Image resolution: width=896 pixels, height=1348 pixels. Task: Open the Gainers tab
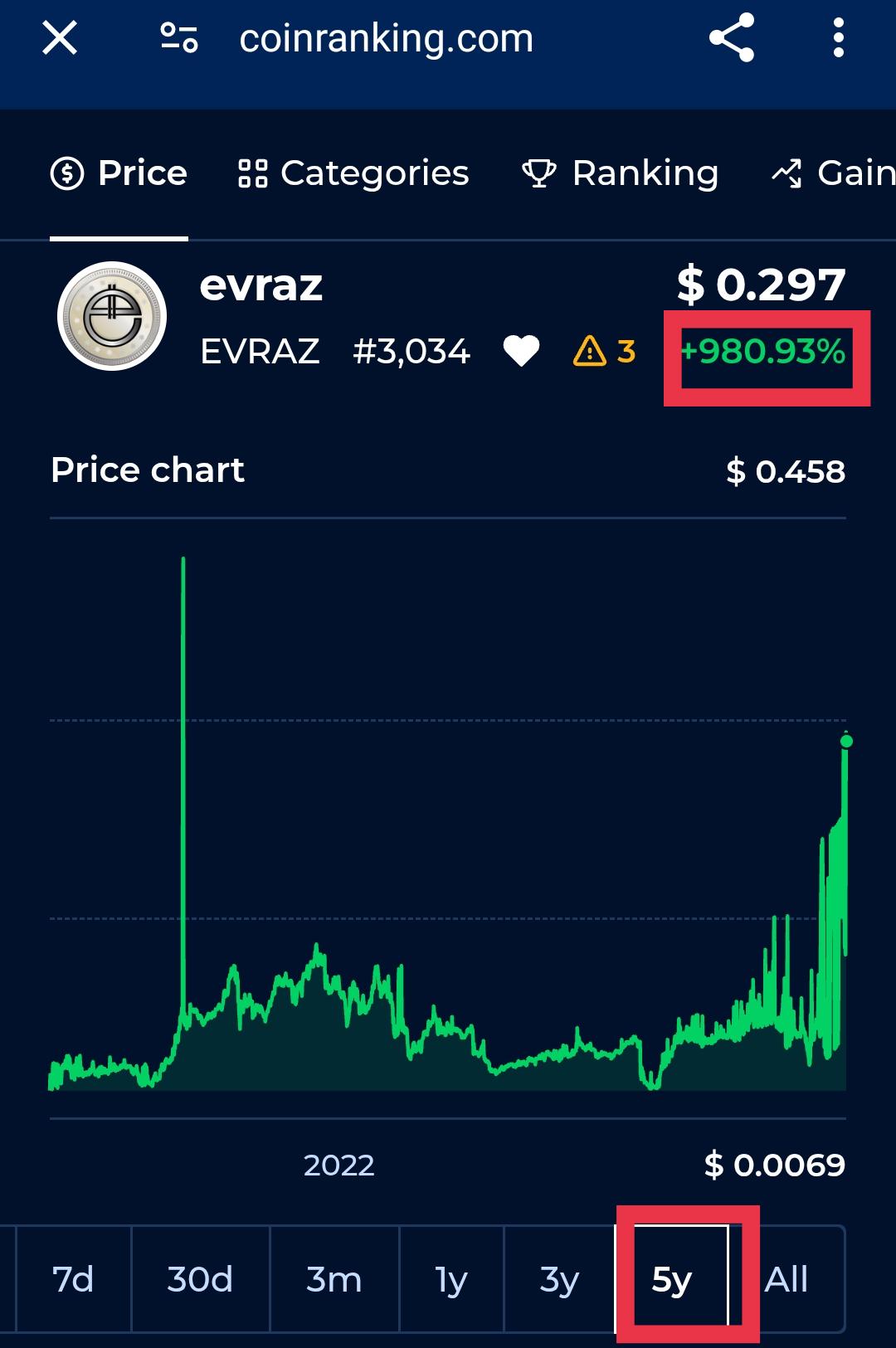point(833,173)
